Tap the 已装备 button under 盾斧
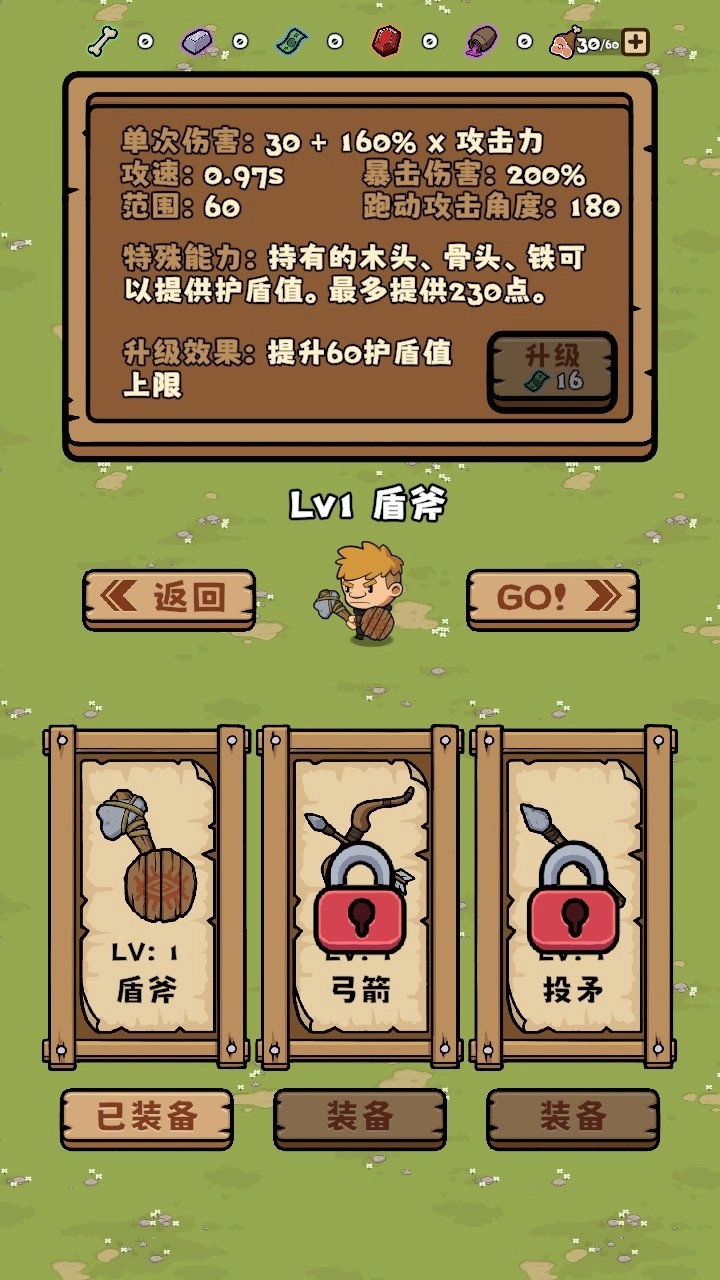The width and height of the screenshot is (720, 1280). pyautogui.click(x=147, y=1117)
